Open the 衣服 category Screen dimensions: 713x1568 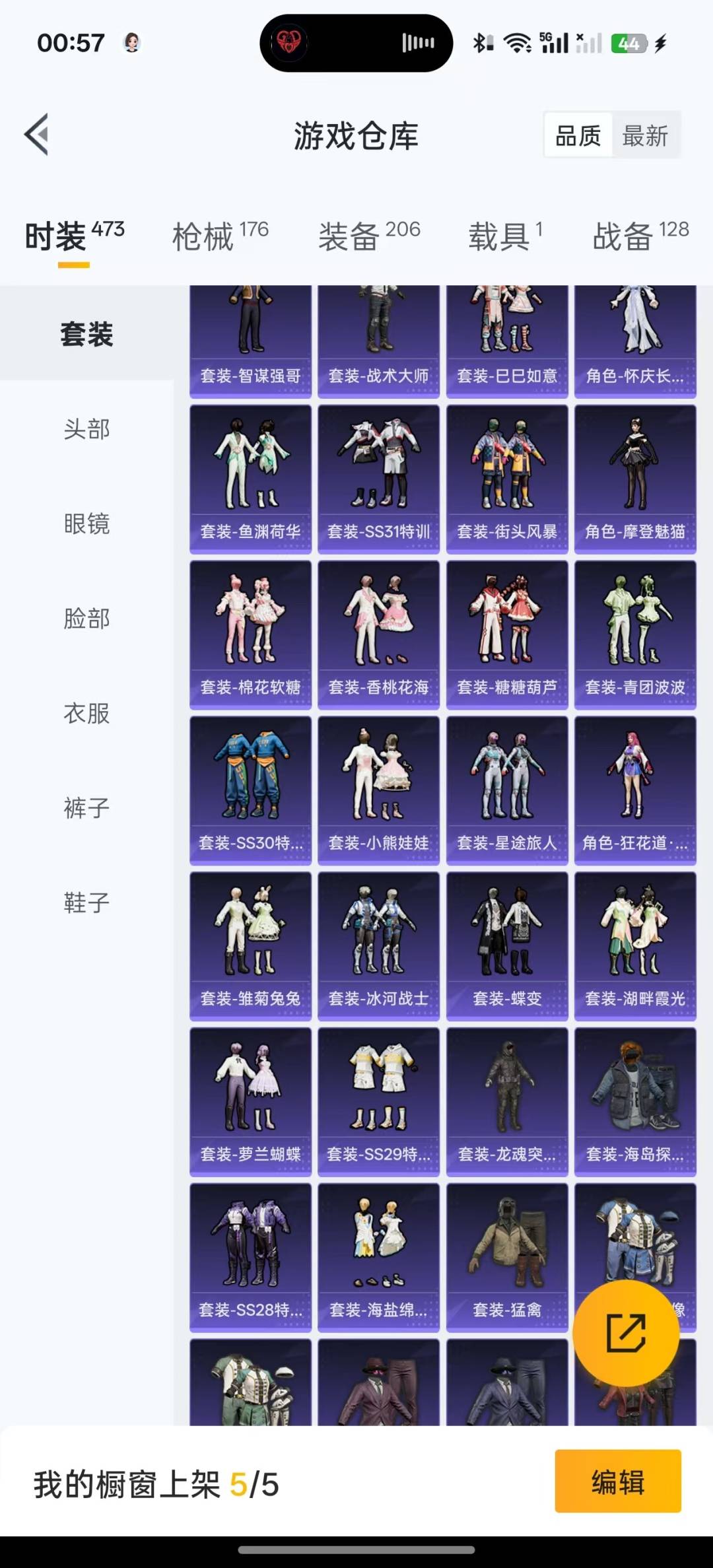point(86,713)
